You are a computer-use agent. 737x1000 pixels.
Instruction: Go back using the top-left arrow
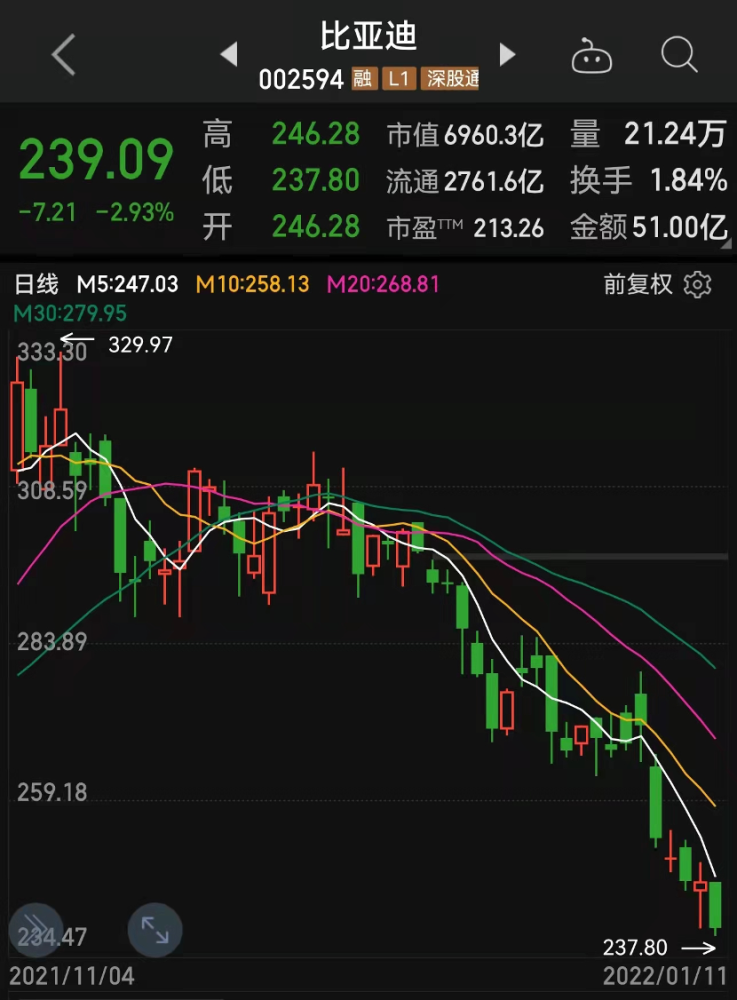click(x=63, y=55)
